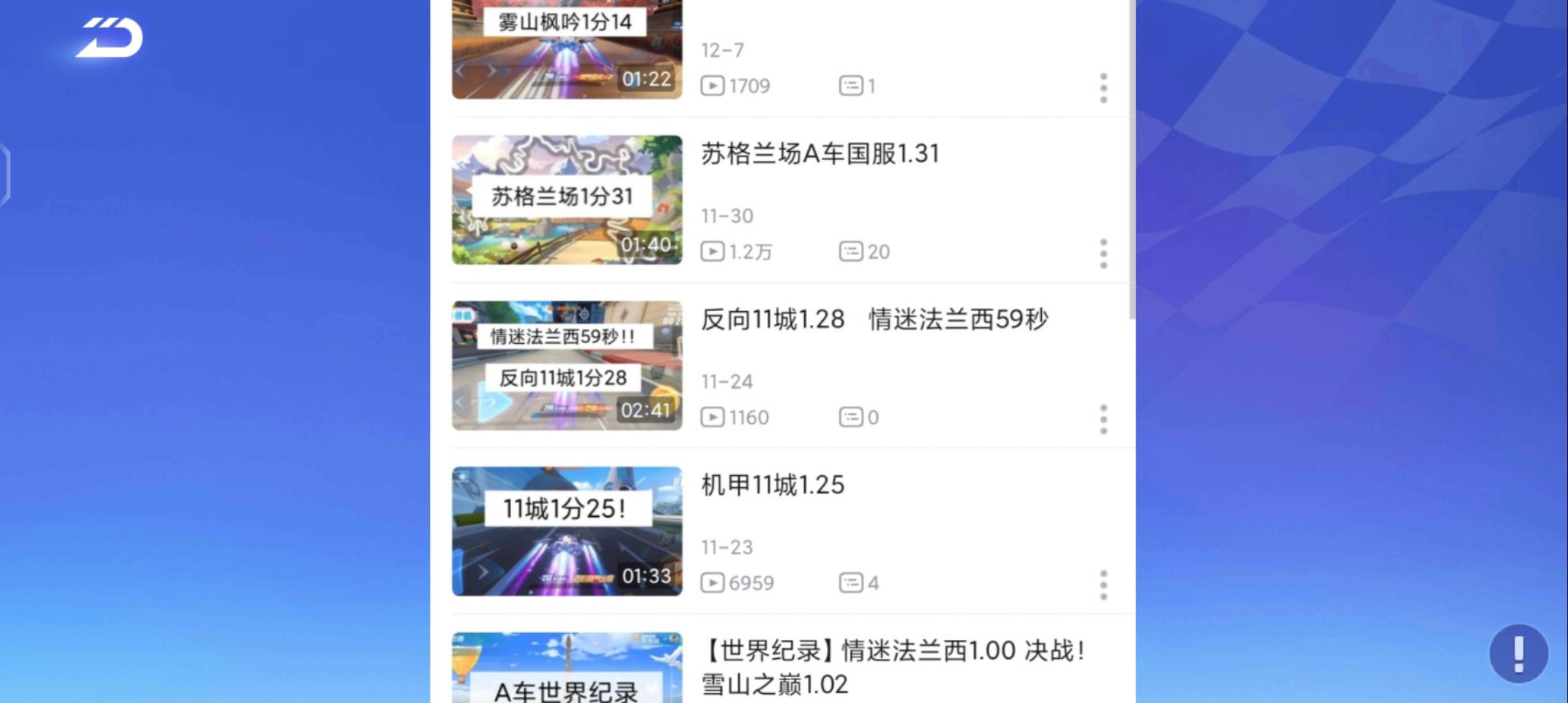Open video titled 机甲11城1.25
This screenshot has height=703, width=1568.
(x=772, y=486)
